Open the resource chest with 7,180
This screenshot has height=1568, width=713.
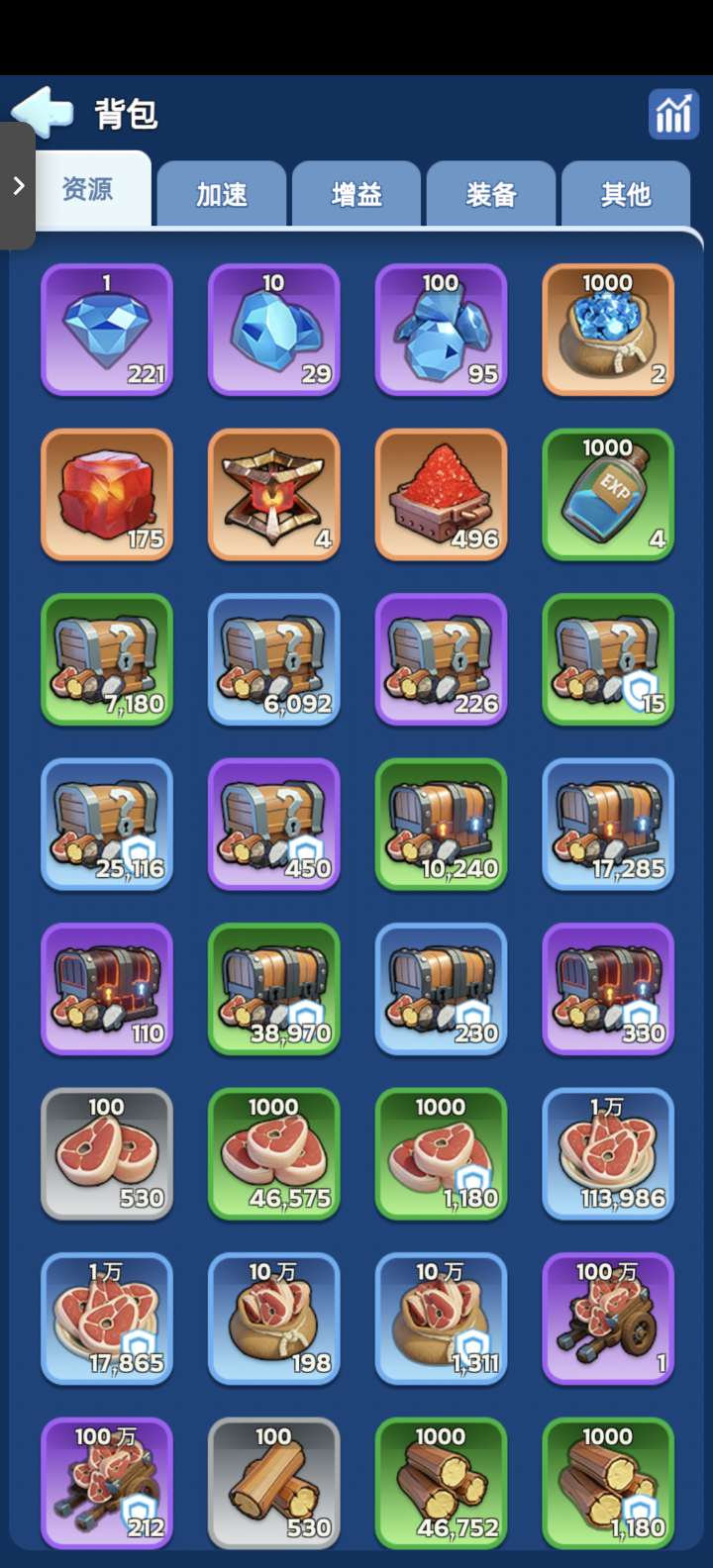coord(107,659)
